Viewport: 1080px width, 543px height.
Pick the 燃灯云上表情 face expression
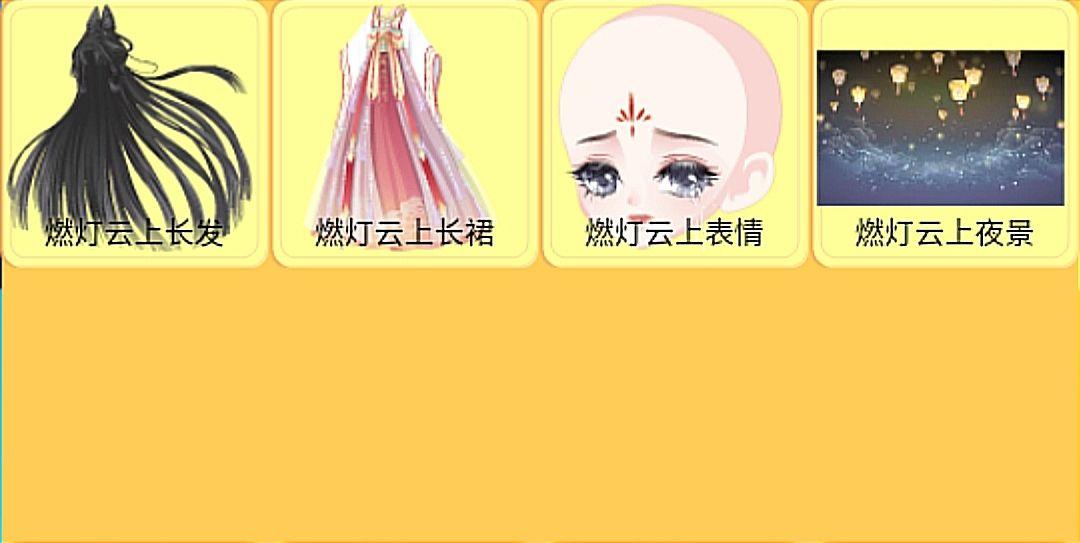pos(674,133)
